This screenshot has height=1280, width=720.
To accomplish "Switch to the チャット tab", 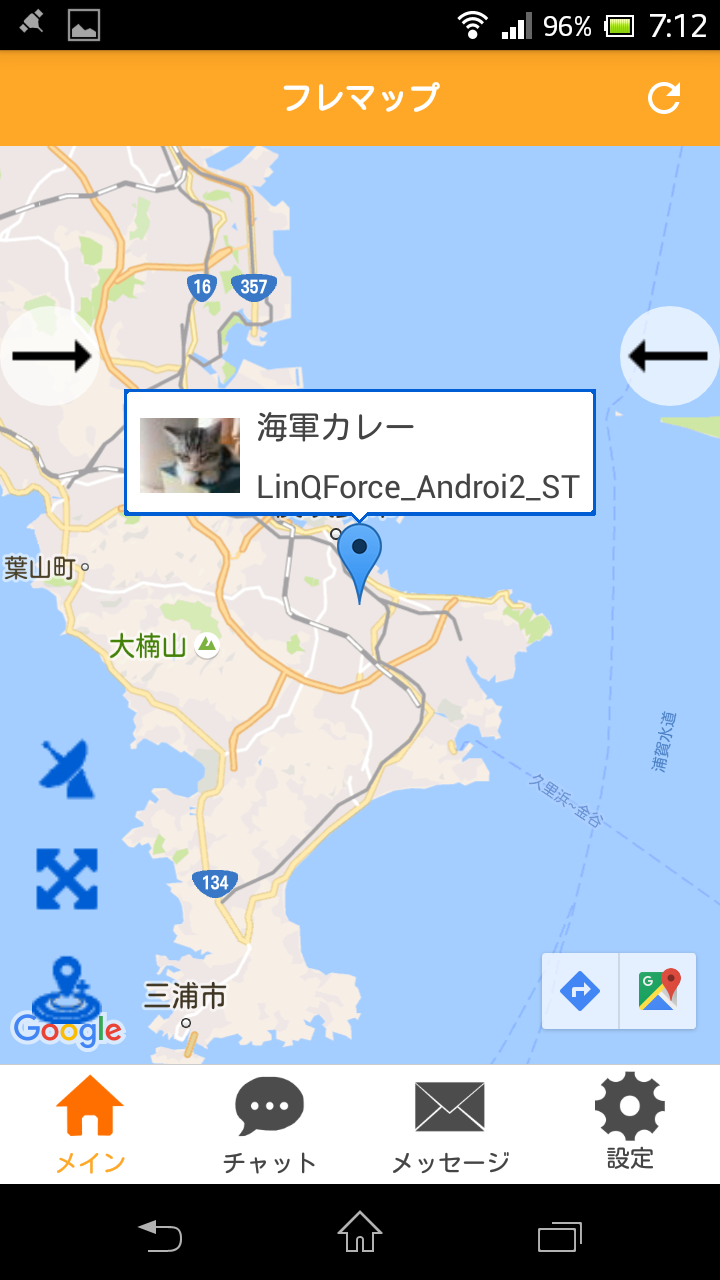I will pos(270,1124).
